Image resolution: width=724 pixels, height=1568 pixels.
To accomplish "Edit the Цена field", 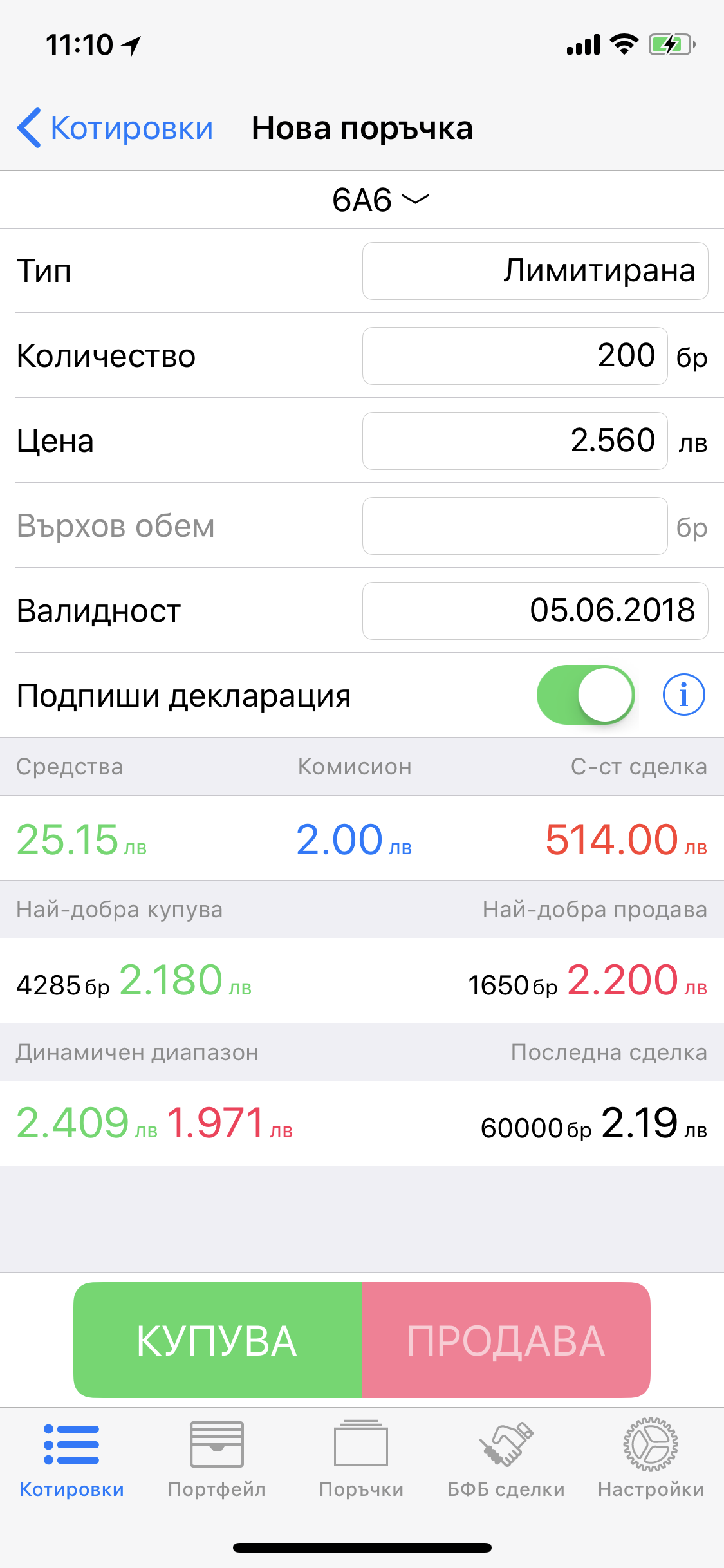I will click(x=514, y=441).
